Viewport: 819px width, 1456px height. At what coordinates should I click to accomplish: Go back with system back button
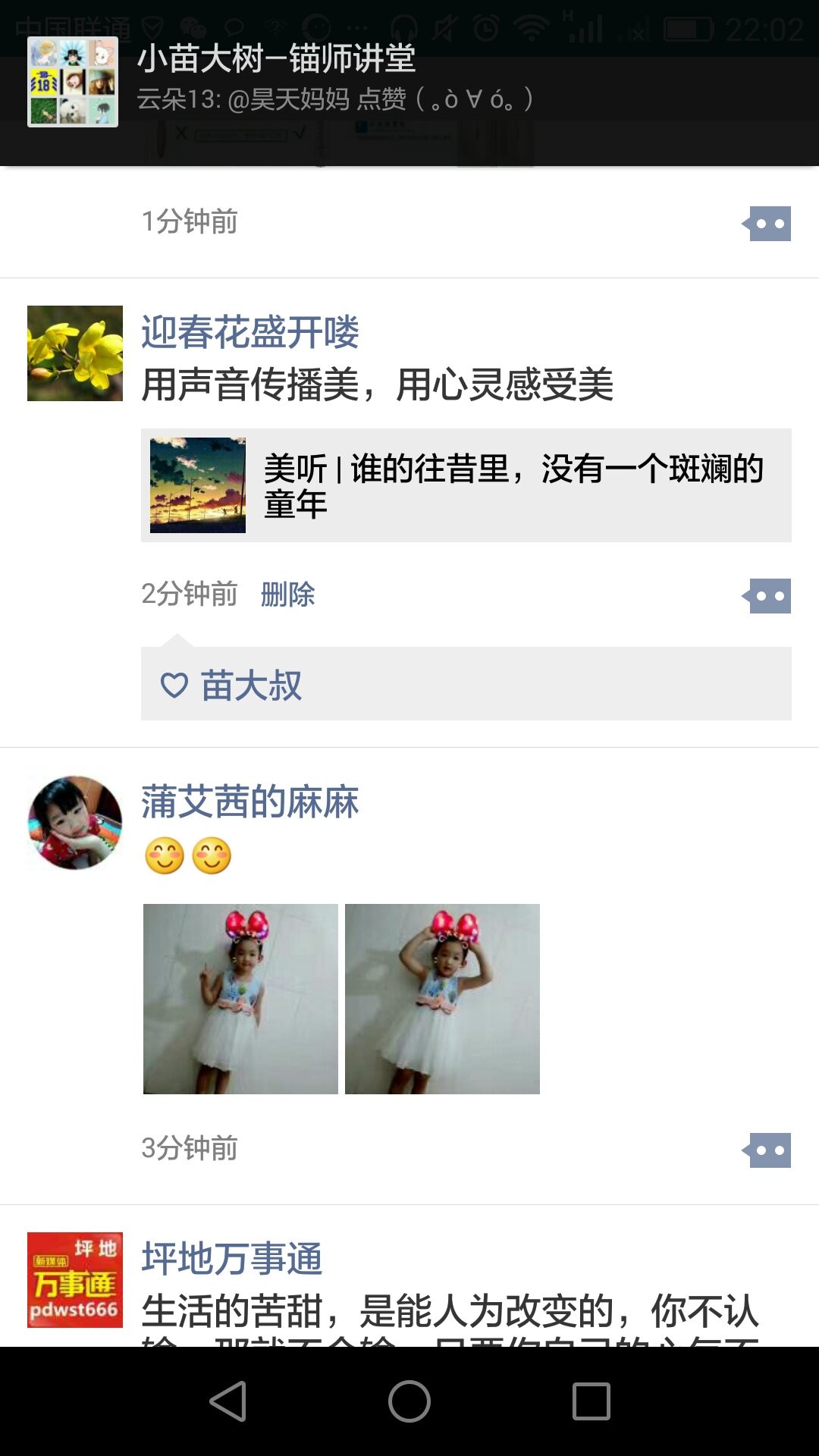(x=227, y=1401)
